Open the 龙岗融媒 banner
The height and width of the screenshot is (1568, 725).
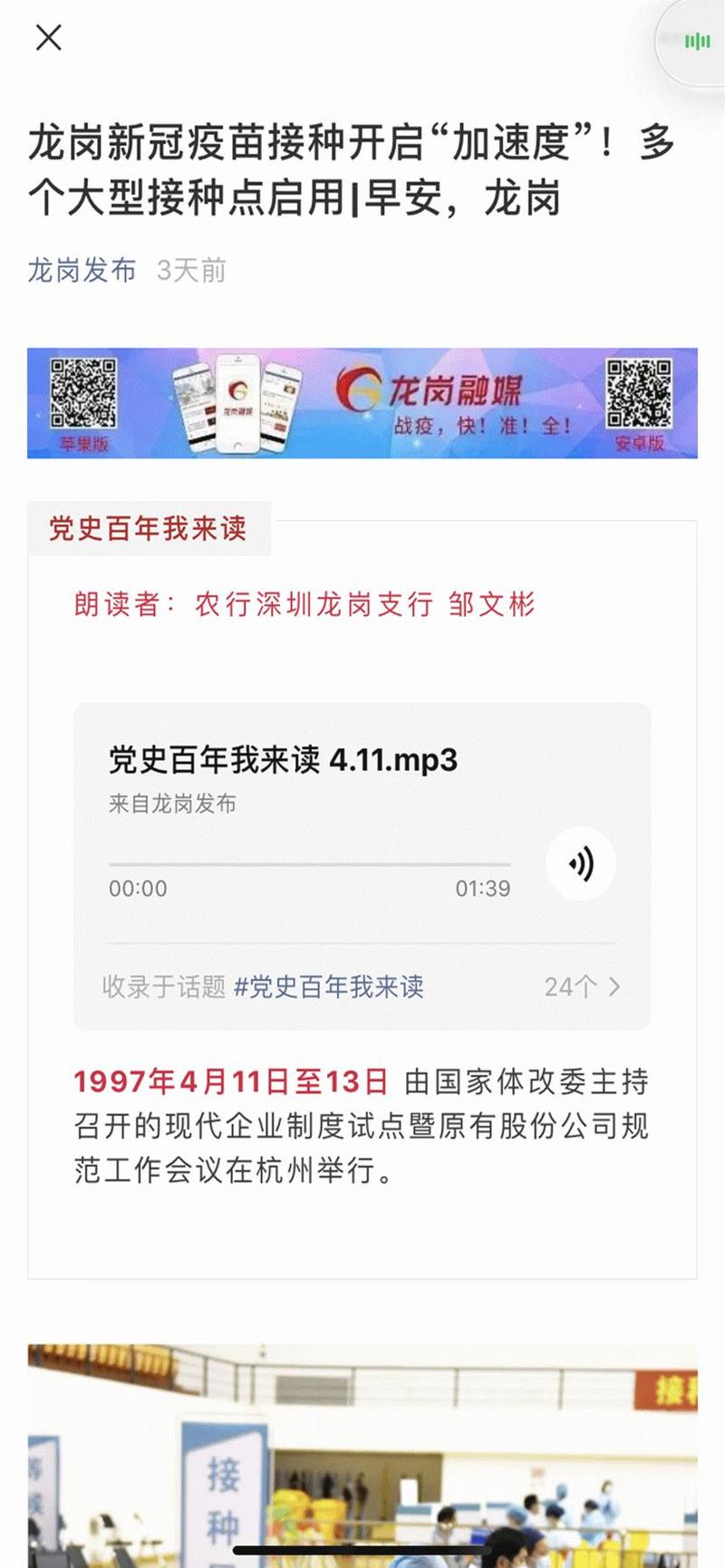362,403
